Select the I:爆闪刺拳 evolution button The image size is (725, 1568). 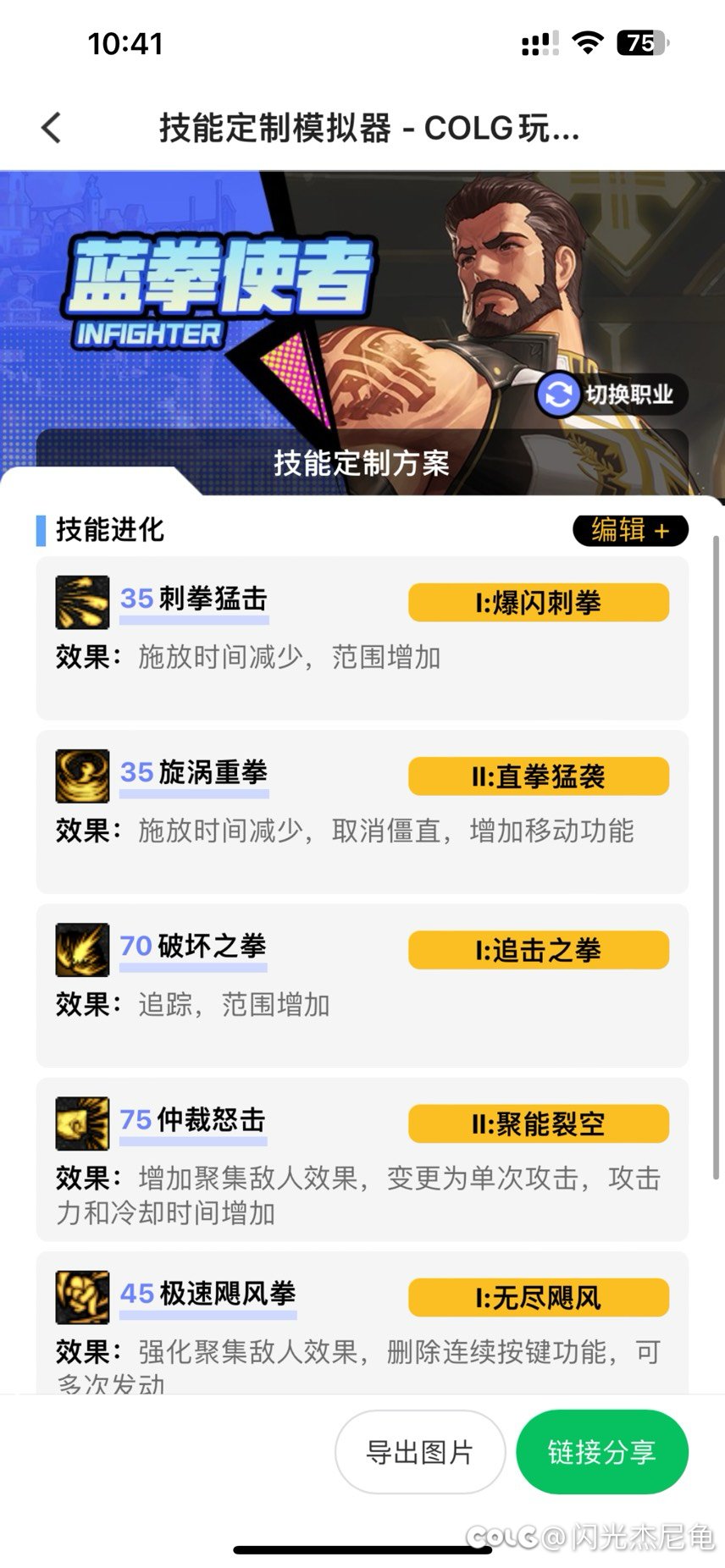coord(539,603)
